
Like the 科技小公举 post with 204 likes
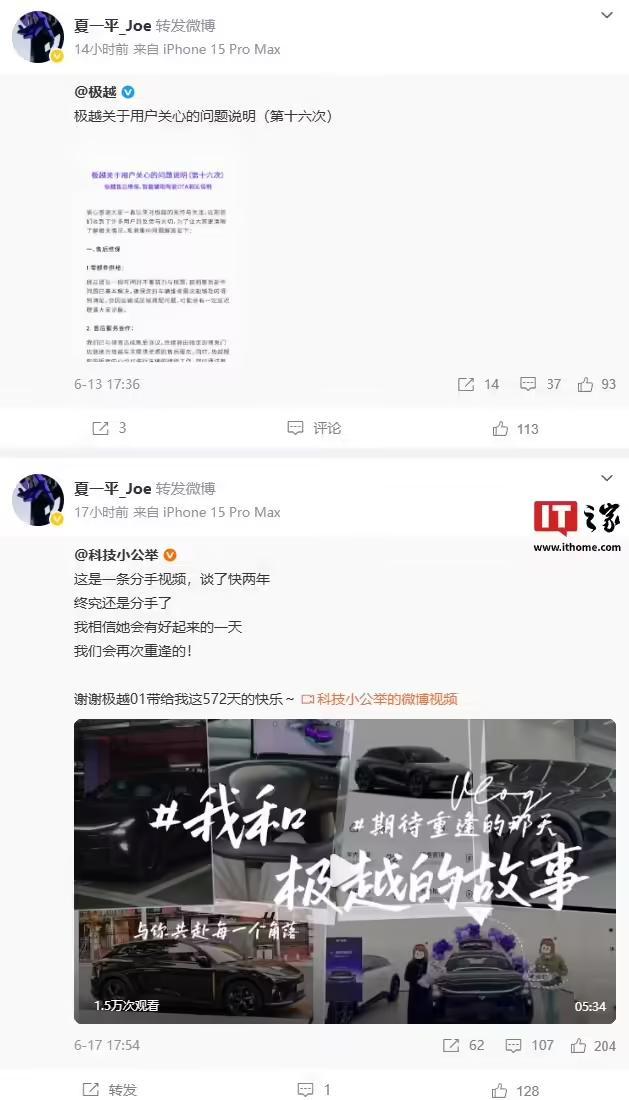coord(592,1045)
